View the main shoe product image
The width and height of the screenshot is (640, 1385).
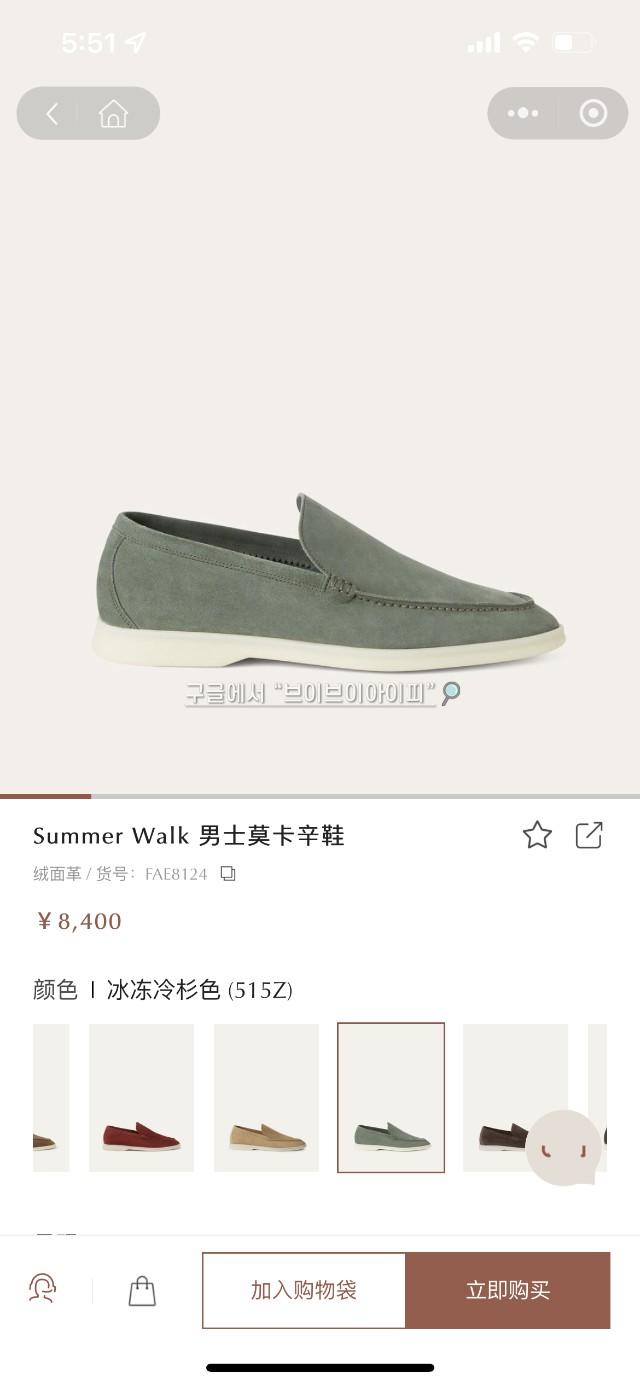coord(330,580)
